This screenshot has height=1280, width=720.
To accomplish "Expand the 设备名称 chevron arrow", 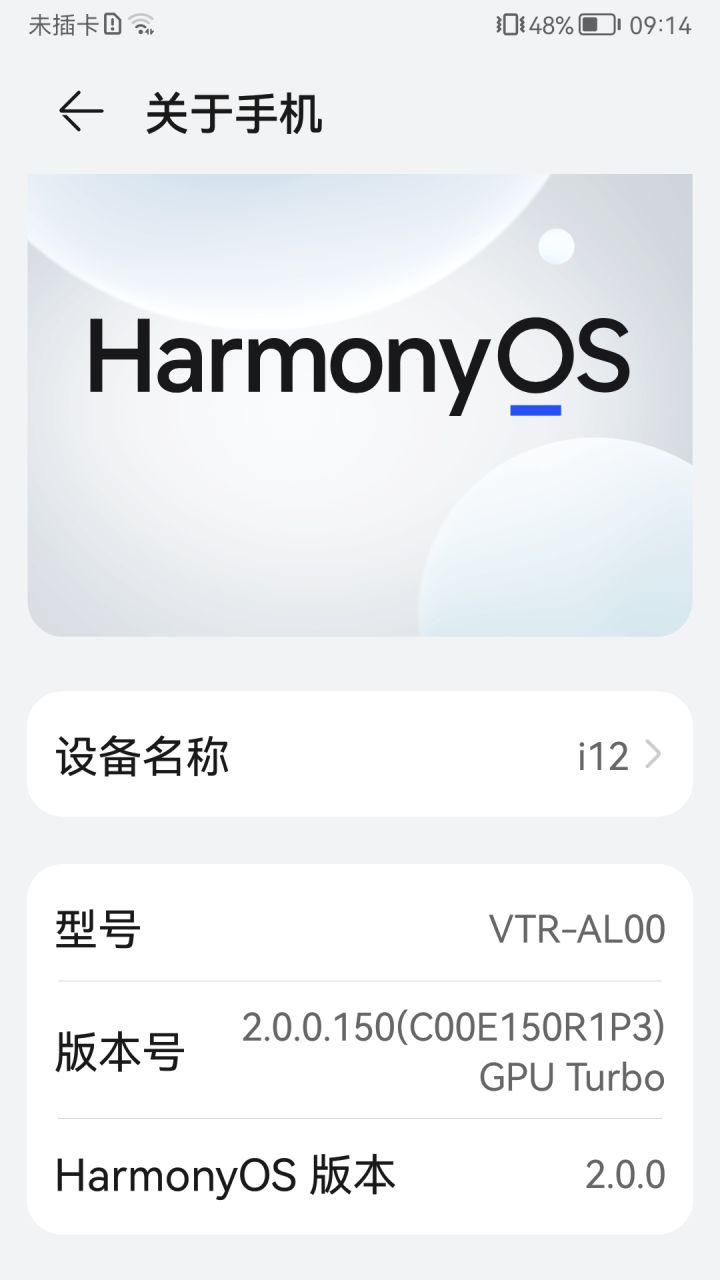I will (x=653, y=755).
